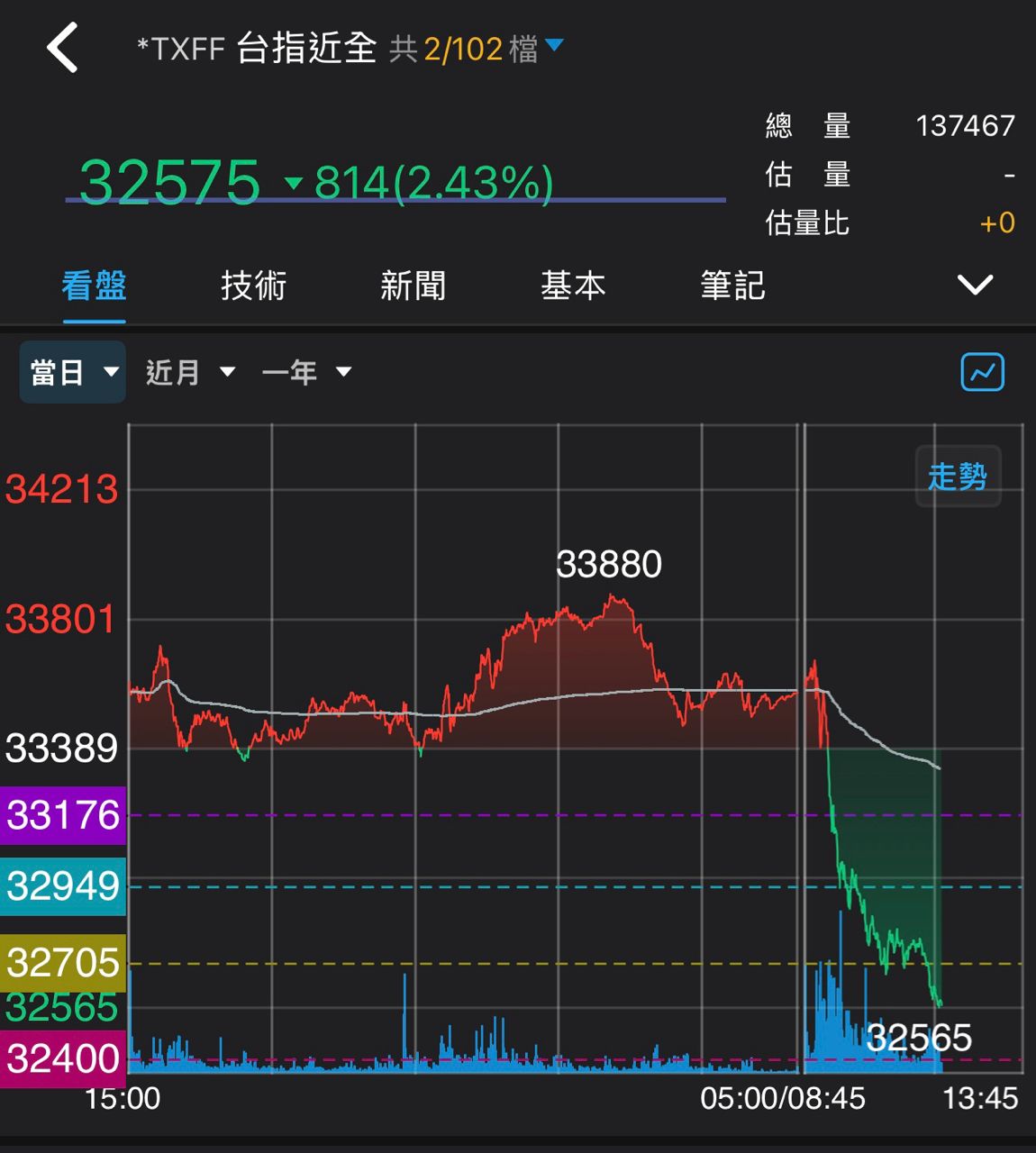
Task: View the 筆記 tab
Action: (732, 286)
